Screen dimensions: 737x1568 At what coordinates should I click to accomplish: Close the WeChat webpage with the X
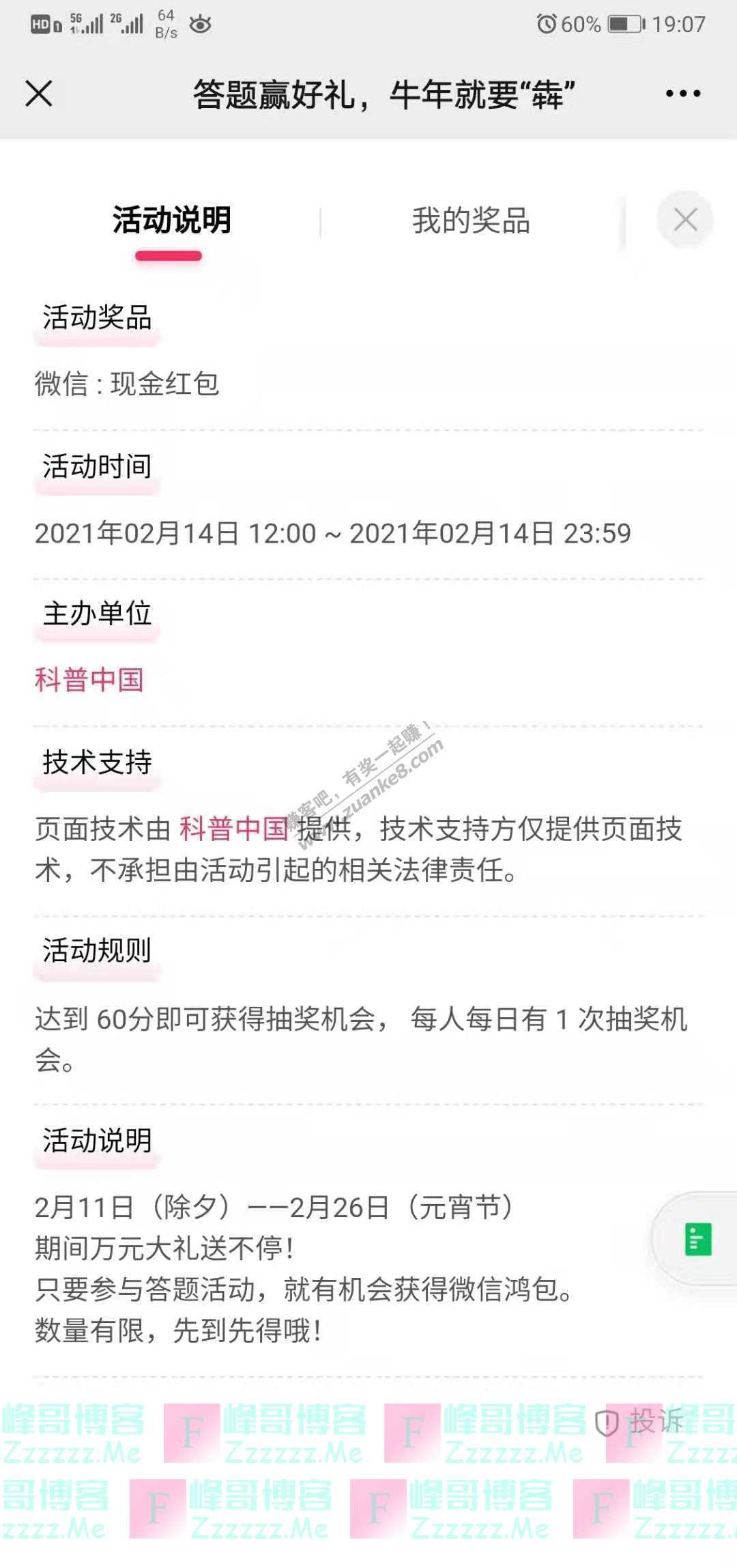pyautogui.click(x=39, y=94)
